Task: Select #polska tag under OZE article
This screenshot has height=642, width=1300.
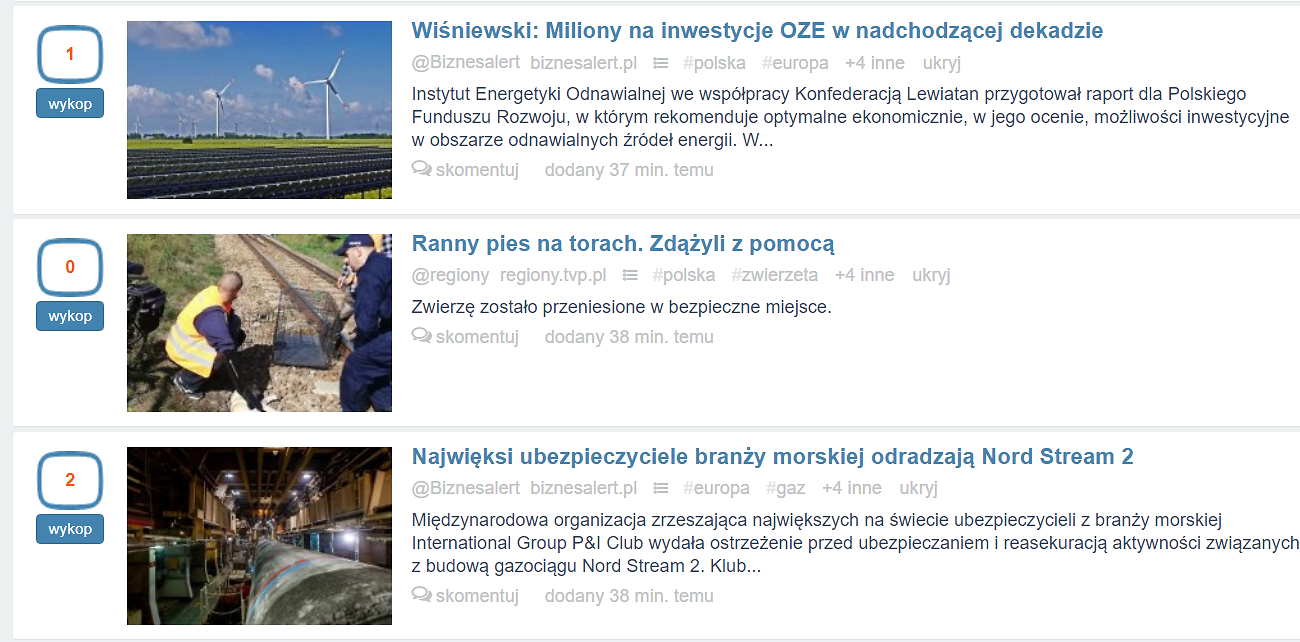Action: tap(714, 63)
